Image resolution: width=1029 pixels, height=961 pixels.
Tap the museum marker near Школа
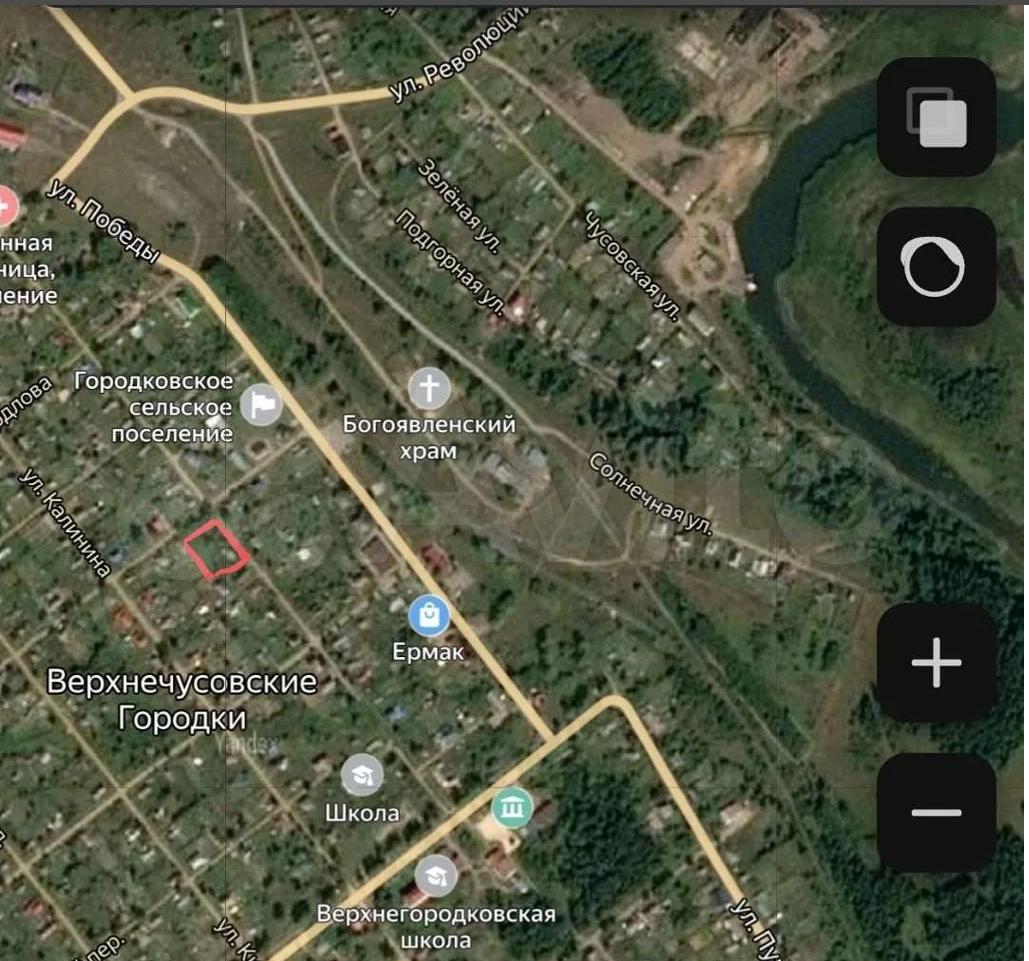(512, 806)
